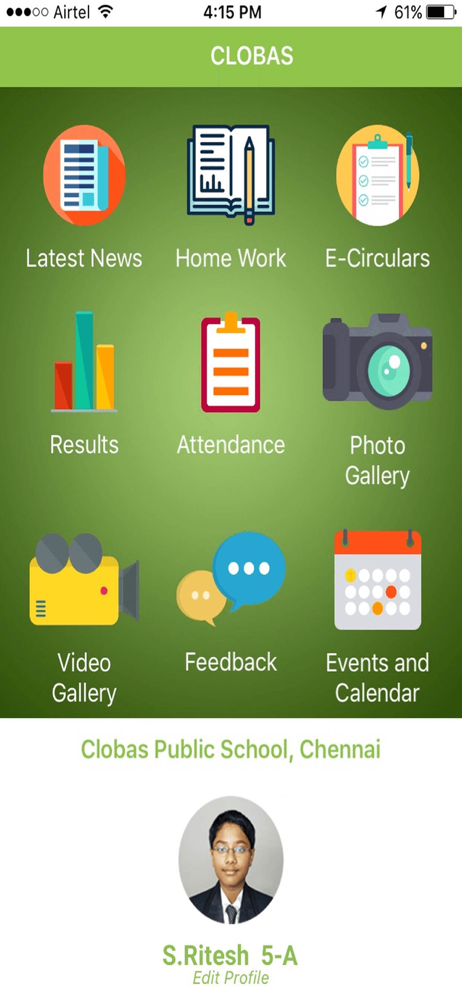The height and width of the screenshot is (1000, 462).
Task: Tap the Edit Profile link
Action: tap(231, 978)
